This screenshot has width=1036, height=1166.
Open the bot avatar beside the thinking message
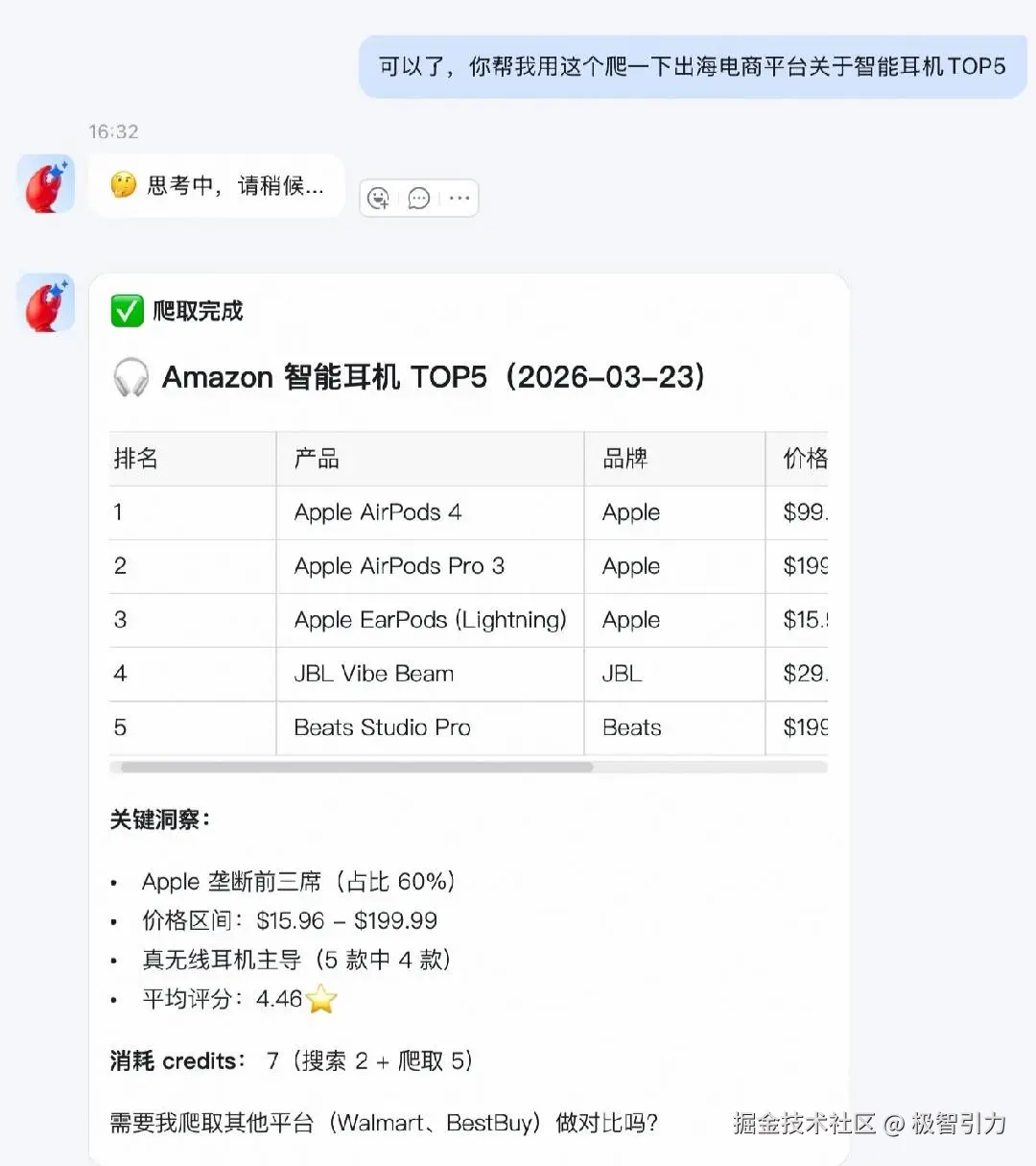(45, 184)
